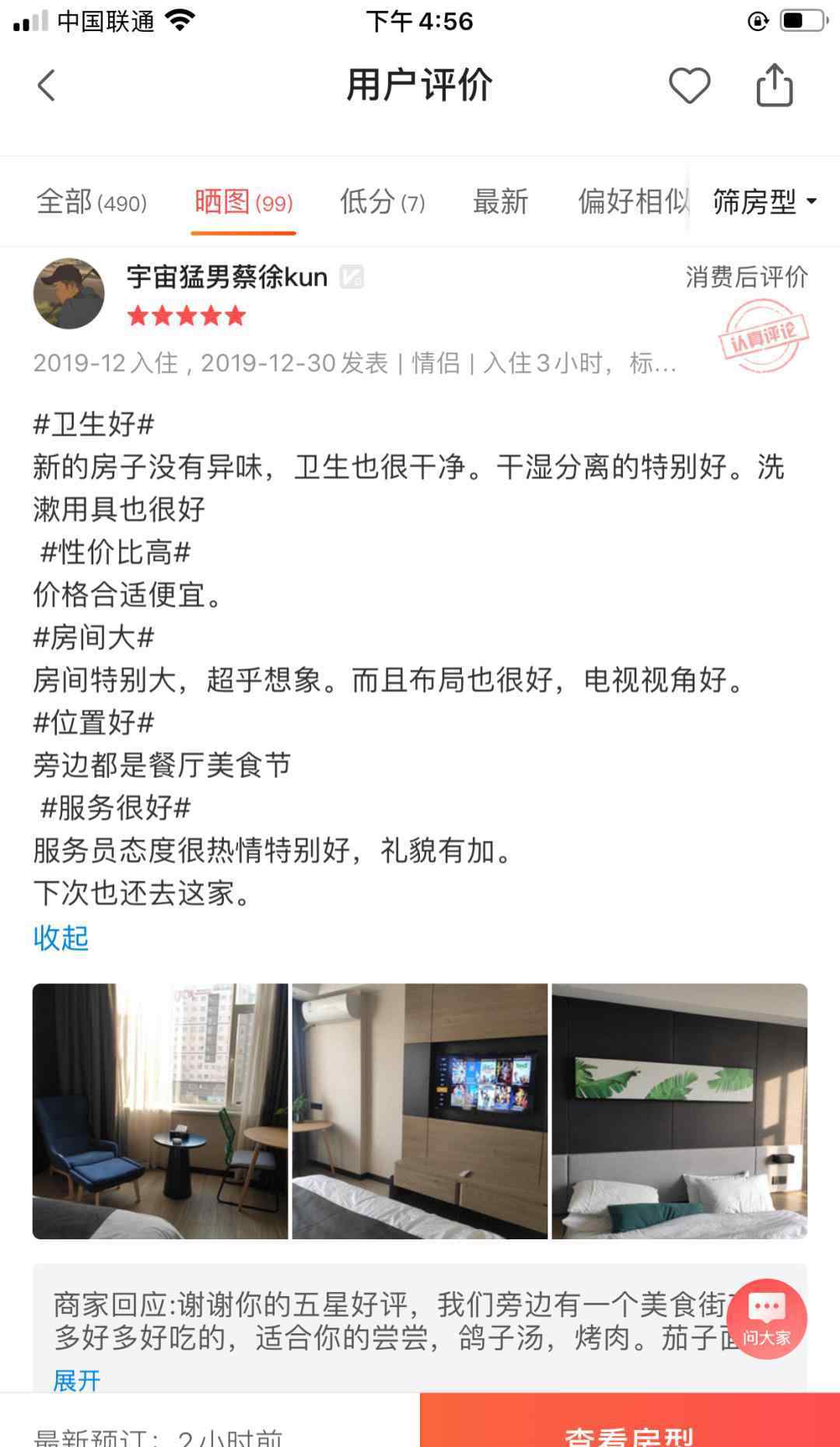Go back using the top-left arrow
This screenshot has width=840, height=1447.
pos(47,86)
